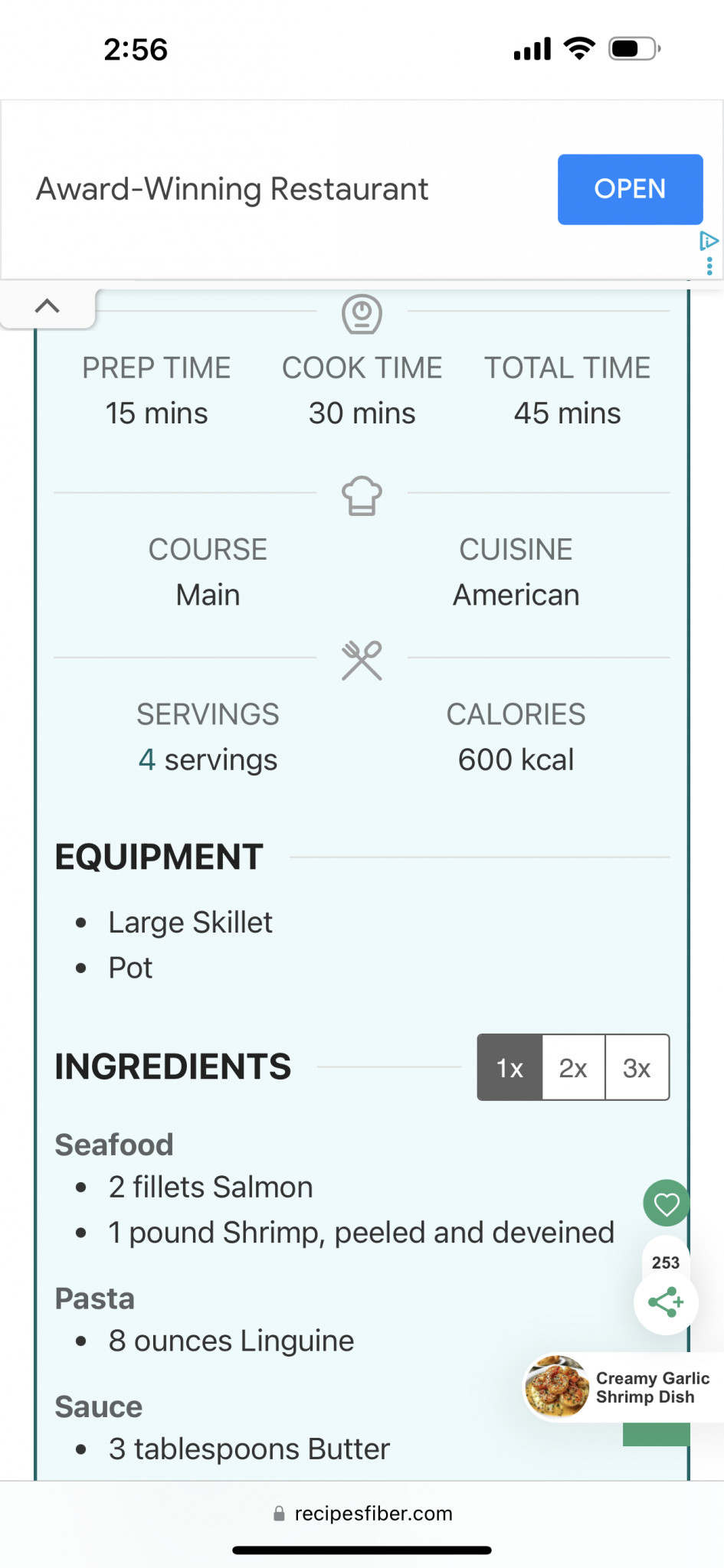724x1568 pixels.
Task: Double the ingredients with 2x
Action: pos(573,1068)
